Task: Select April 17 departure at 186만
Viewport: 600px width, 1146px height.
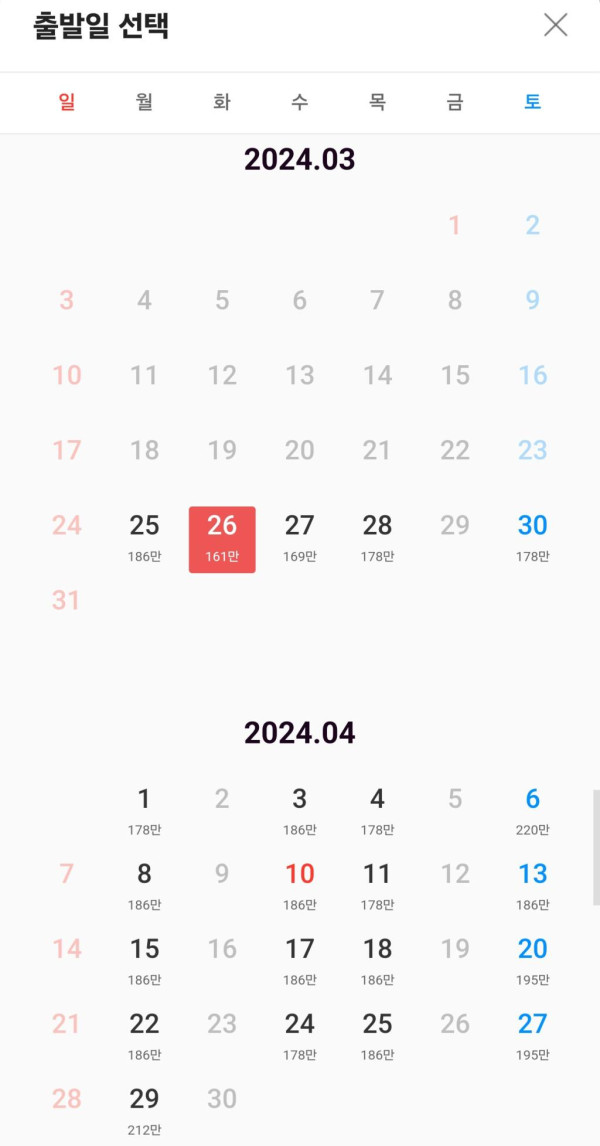Action: [299, 961]
